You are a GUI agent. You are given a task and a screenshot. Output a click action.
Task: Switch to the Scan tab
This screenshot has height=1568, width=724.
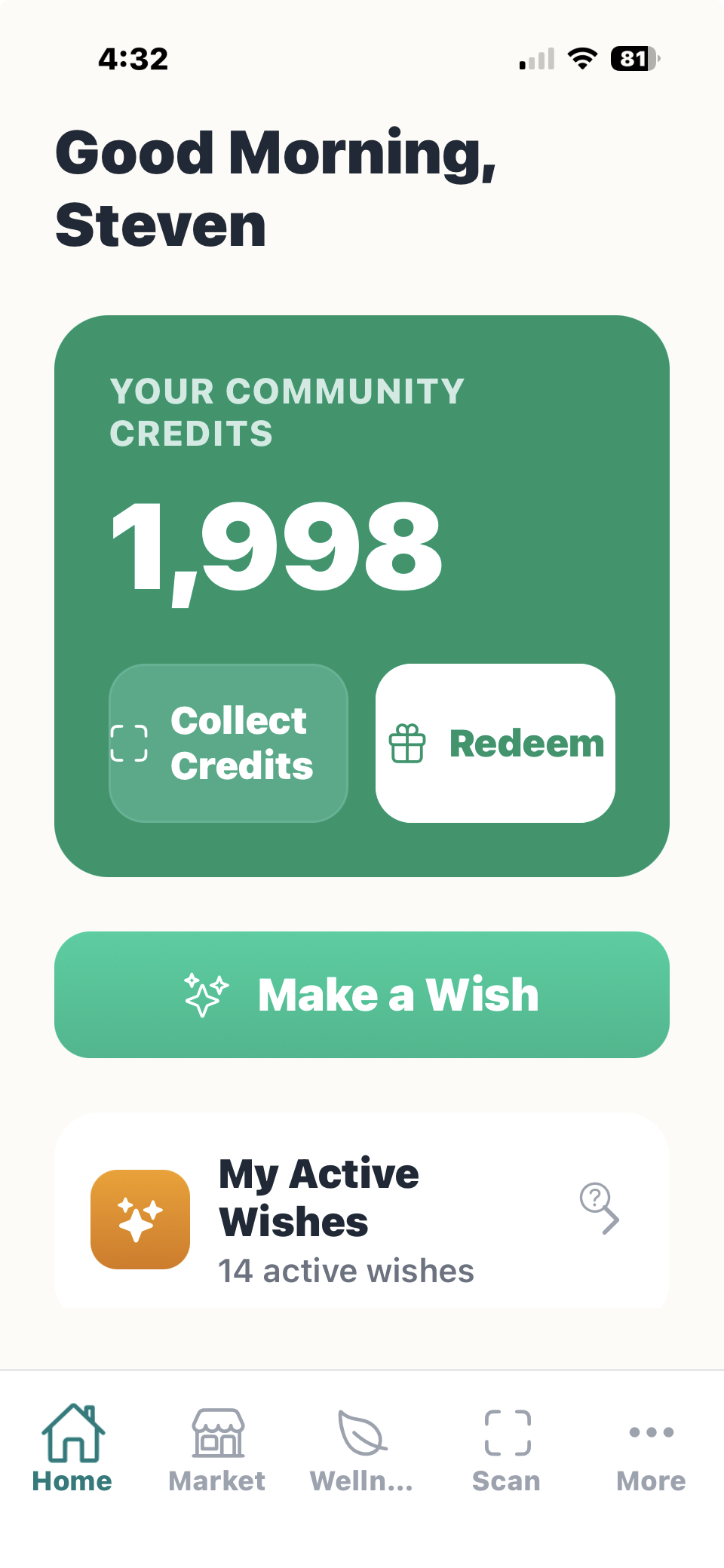tap(506, 1456)
